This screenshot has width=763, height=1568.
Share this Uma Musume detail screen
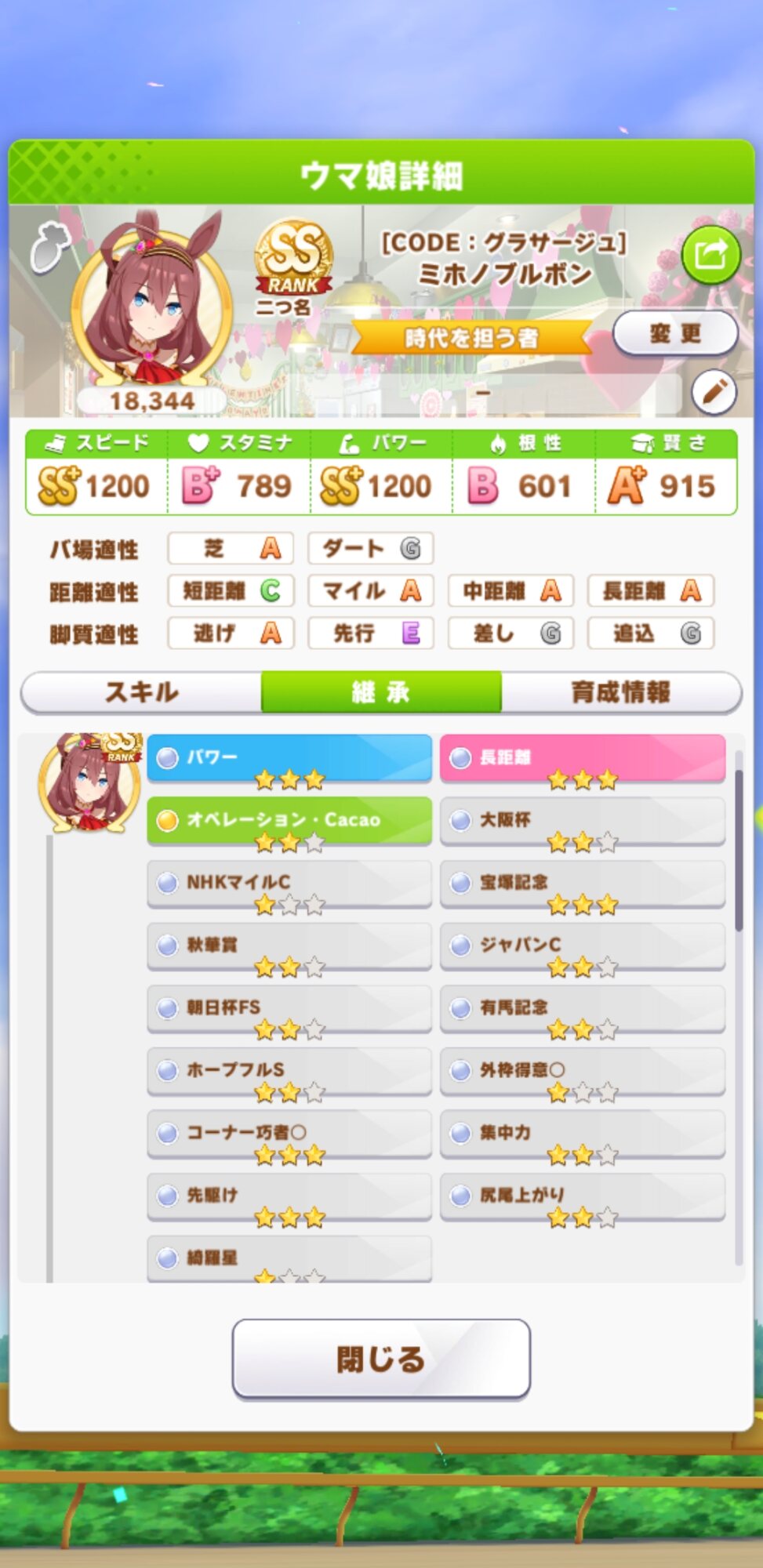tap(710, 255)
